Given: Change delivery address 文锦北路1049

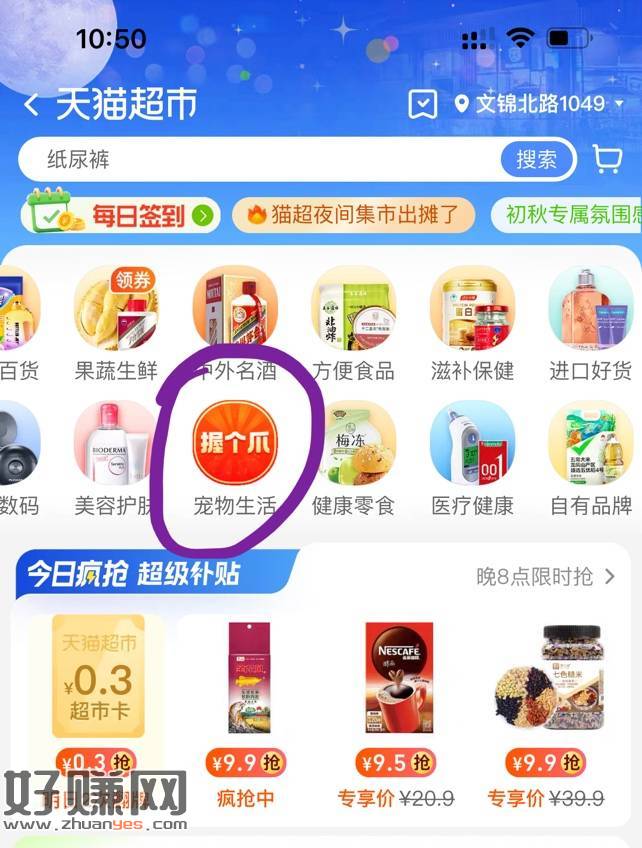Looking at the screenshot, I should [x=540, y=104].
